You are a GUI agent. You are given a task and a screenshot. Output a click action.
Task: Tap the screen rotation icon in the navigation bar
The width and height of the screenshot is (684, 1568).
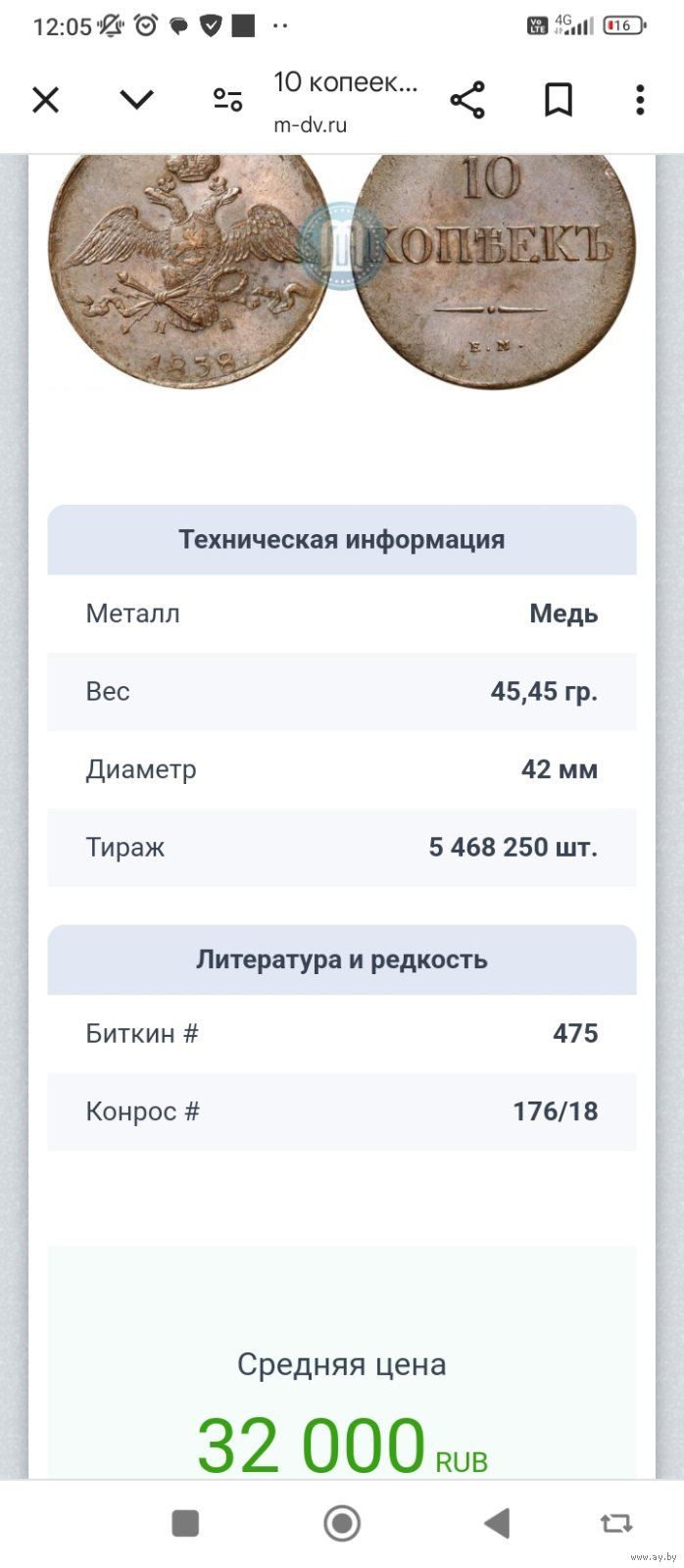pos(616,1523)
